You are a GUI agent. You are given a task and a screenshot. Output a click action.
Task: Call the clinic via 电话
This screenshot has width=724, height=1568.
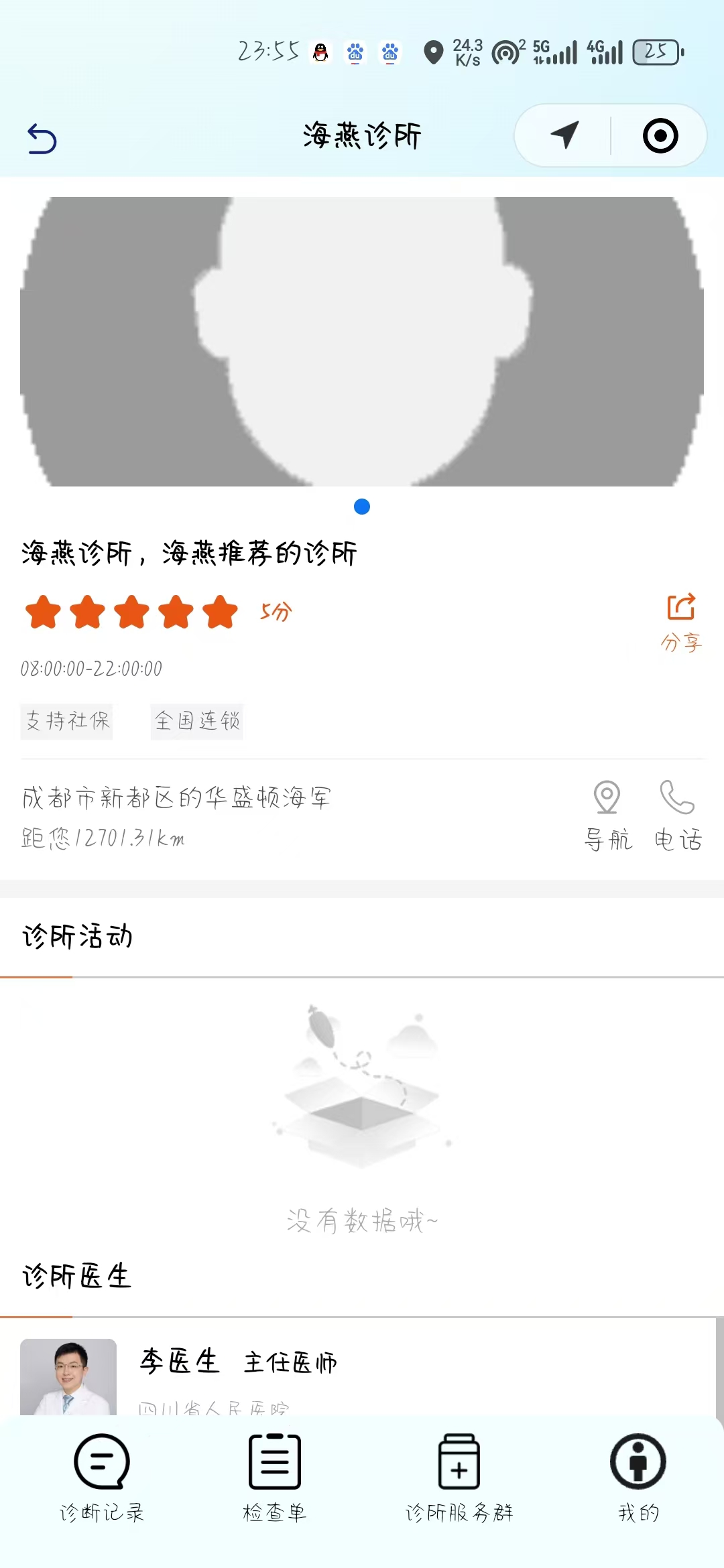tap(678, 815)
